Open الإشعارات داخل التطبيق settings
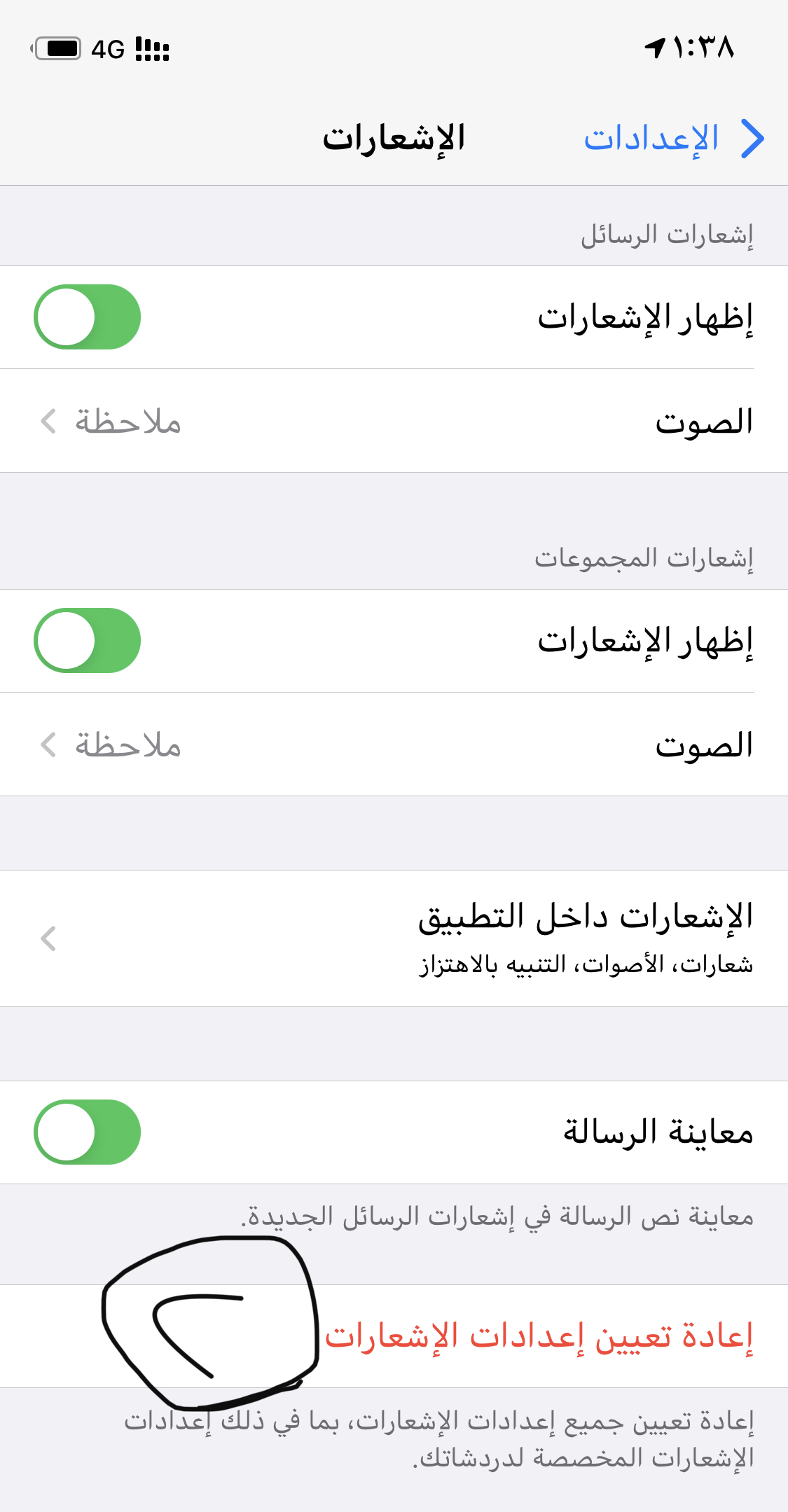Image resolution: width=788 pixels, height=1512 pixels. coord(394,938)
